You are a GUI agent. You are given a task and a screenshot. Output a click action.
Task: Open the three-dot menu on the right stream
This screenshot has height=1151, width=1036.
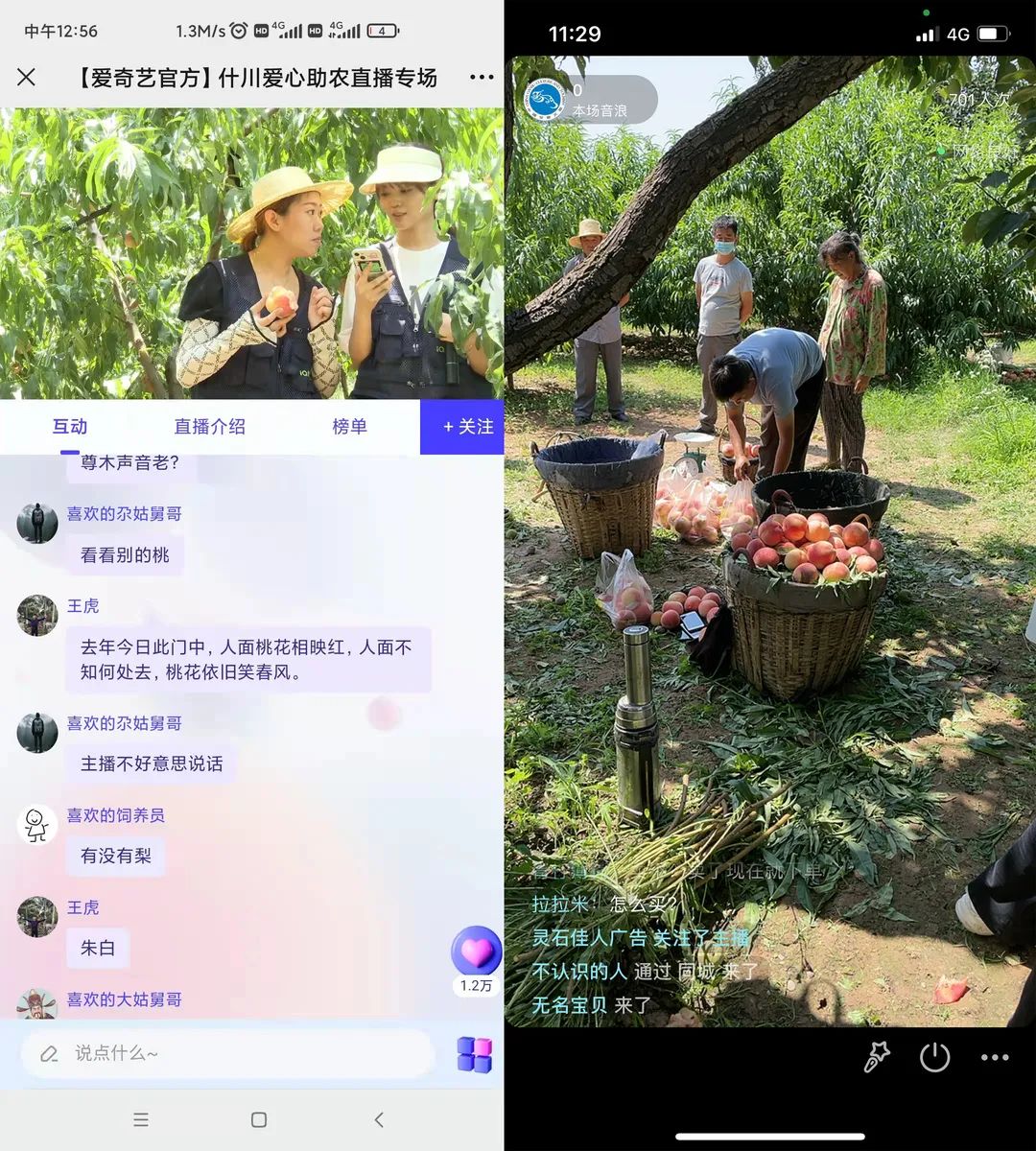995,1058
